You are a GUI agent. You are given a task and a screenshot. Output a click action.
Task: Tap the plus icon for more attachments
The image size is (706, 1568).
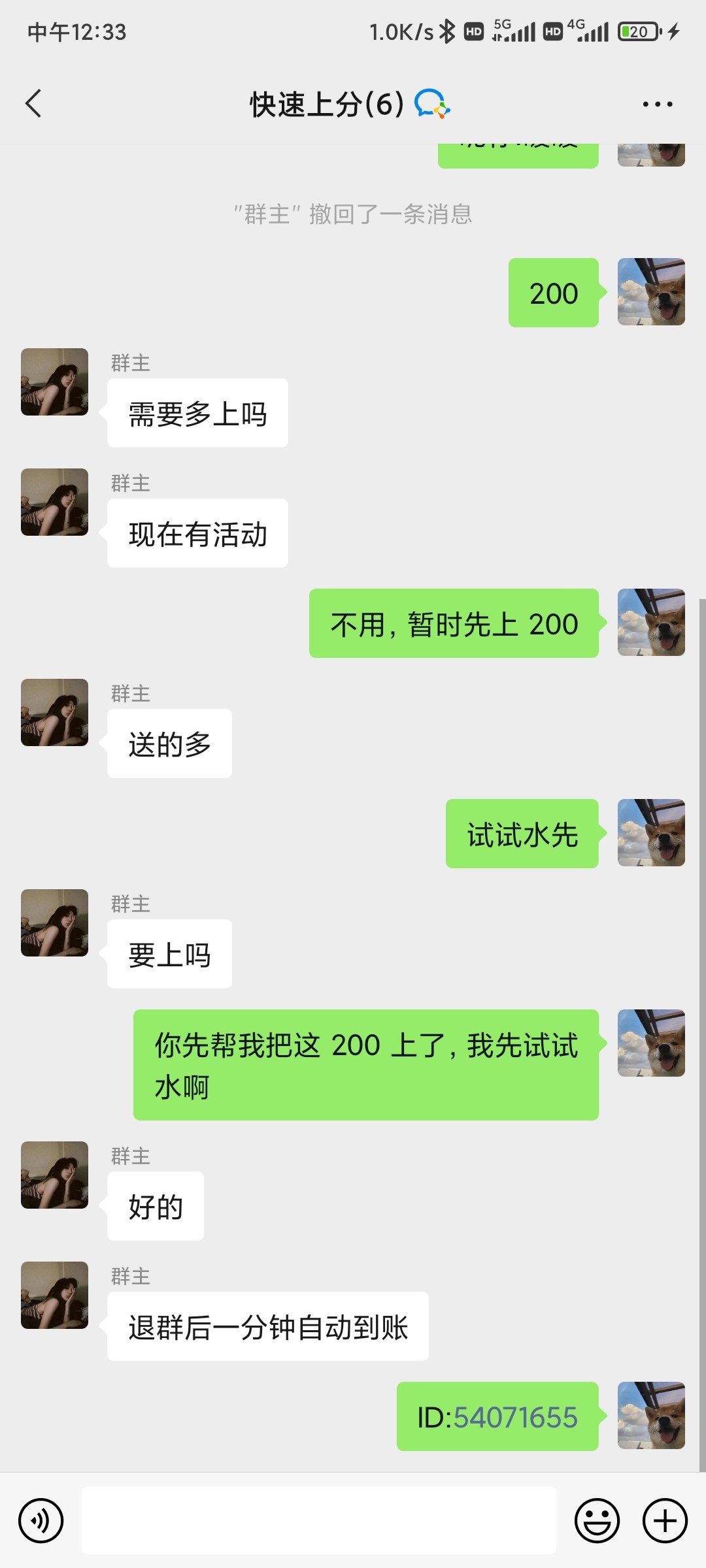pos(663,1520)
